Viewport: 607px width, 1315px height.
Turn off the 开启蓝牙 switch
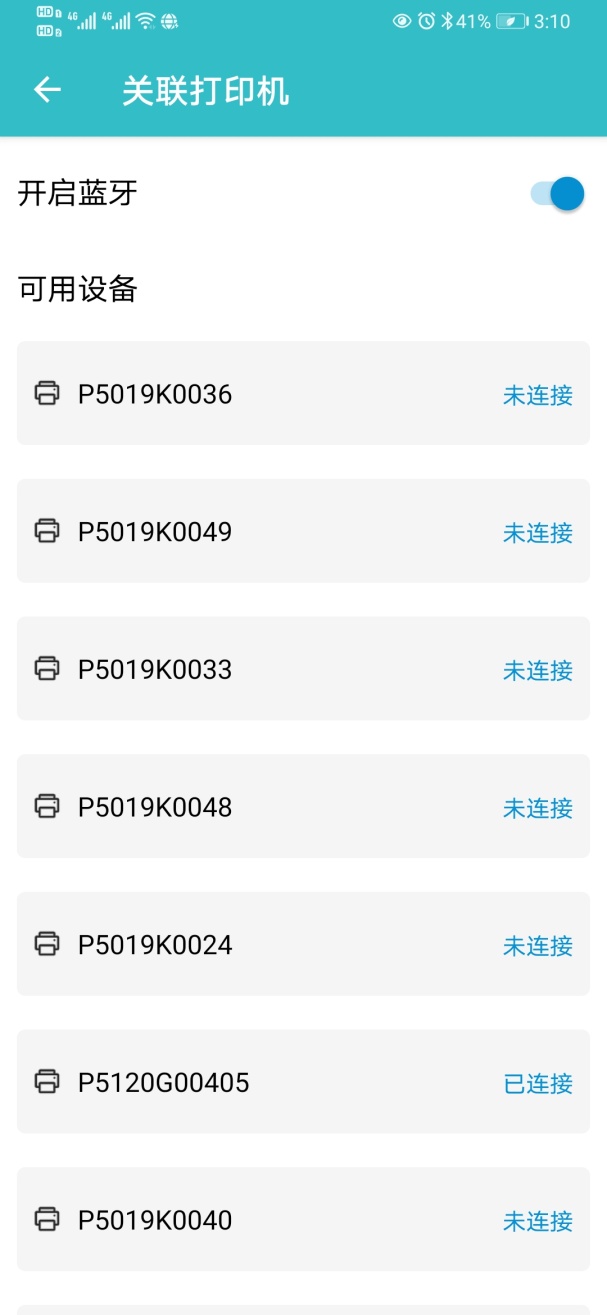point(557,194)
